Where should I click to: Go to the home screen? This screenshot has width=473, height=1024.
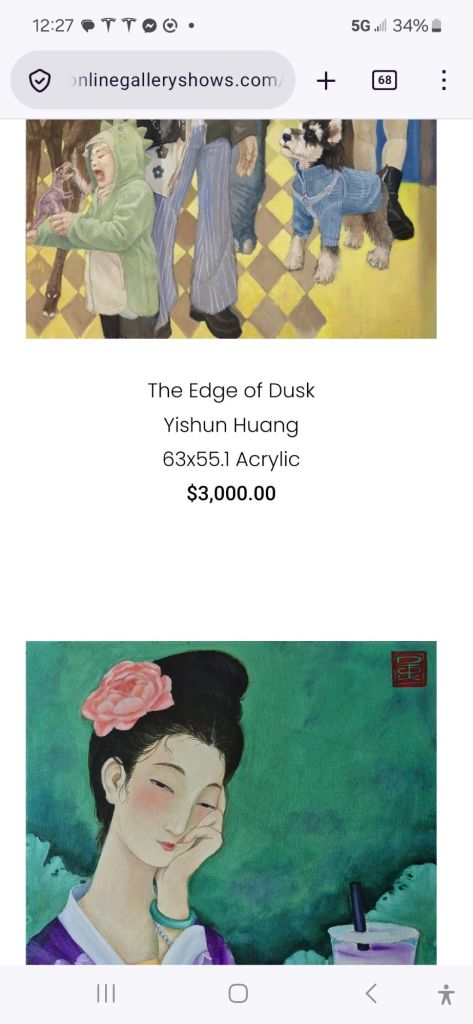tap(238, 994)
